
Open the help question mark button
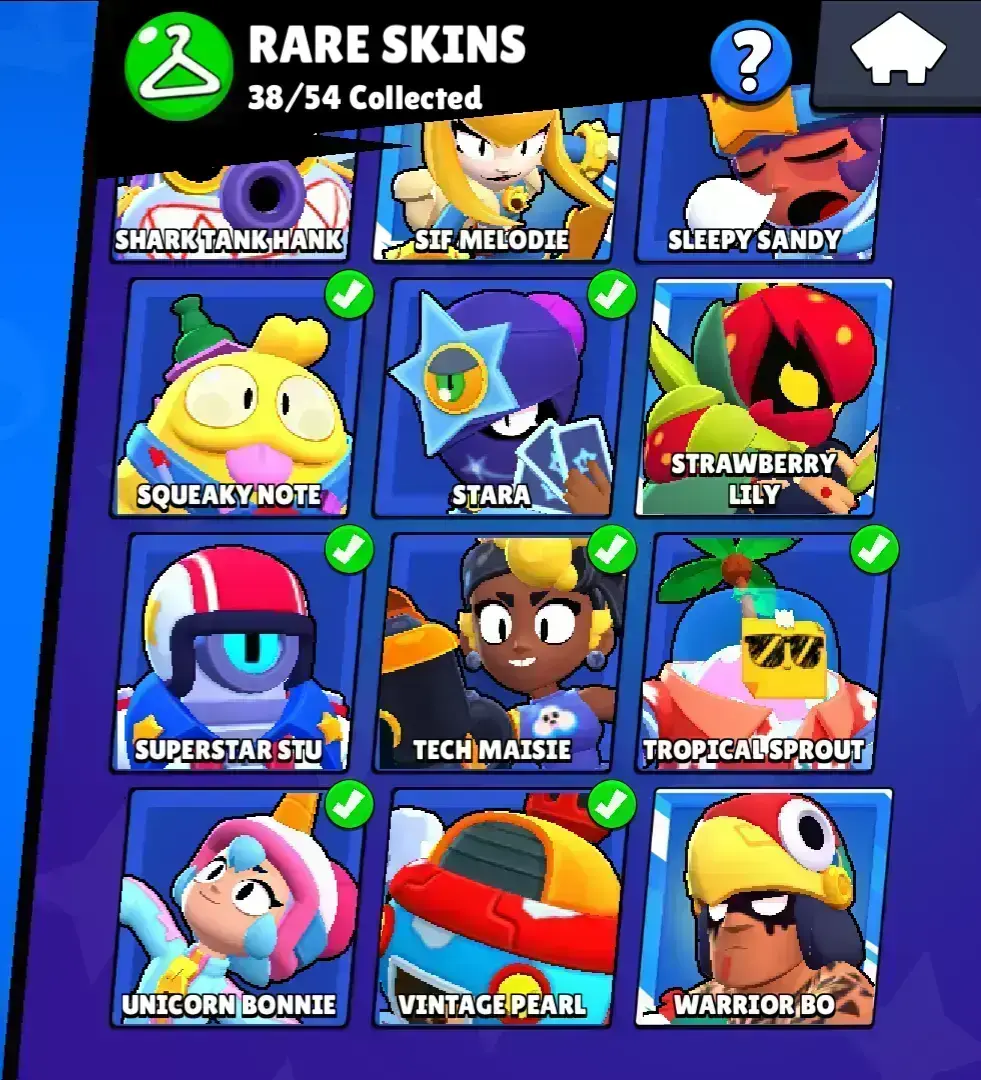pos(750,62)
